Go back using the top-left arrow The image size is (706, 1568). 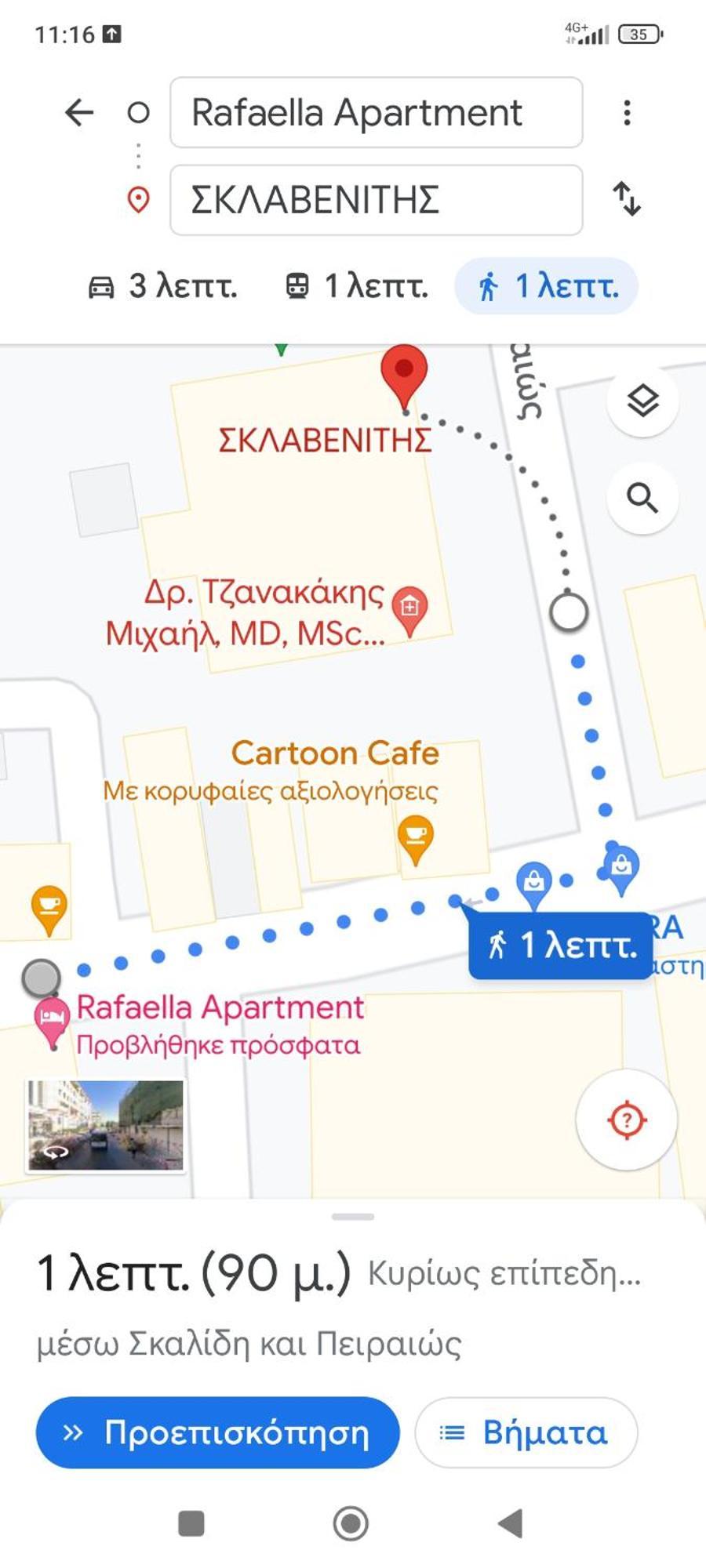coord(79,113)
